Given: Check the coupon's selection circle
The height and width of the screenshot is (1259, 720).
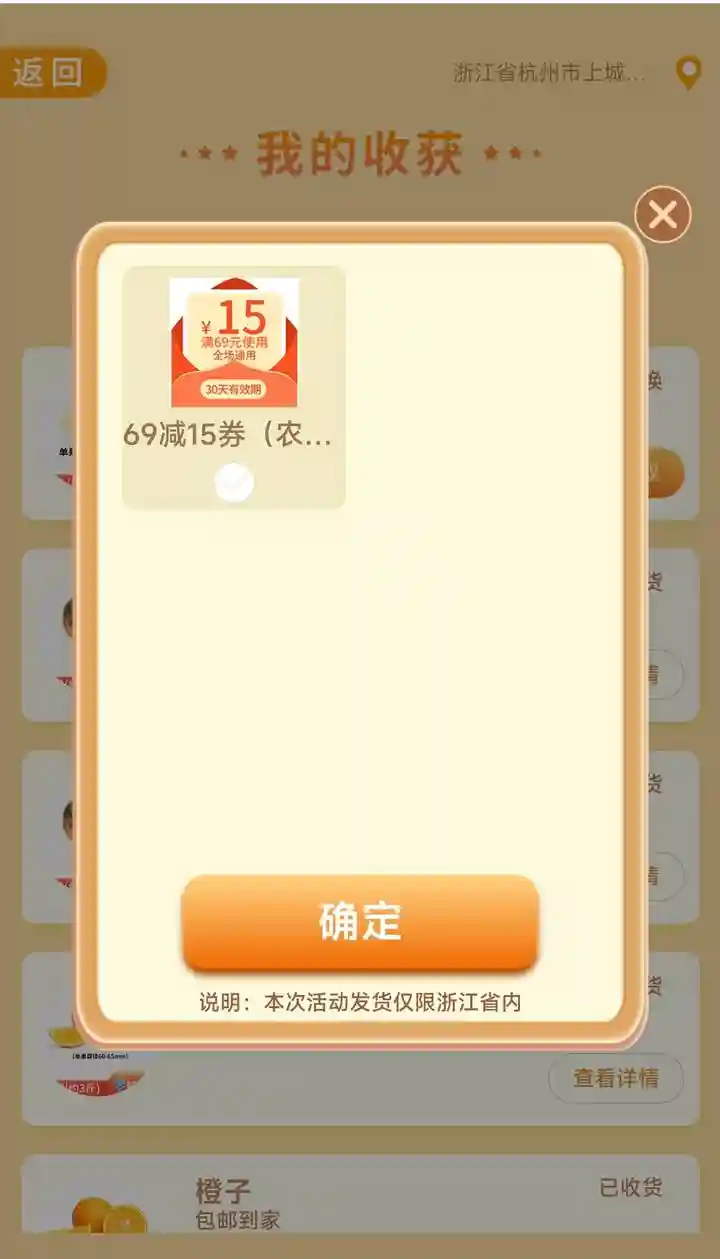Looking at the screenshot, I should click(x=234, y=483).
